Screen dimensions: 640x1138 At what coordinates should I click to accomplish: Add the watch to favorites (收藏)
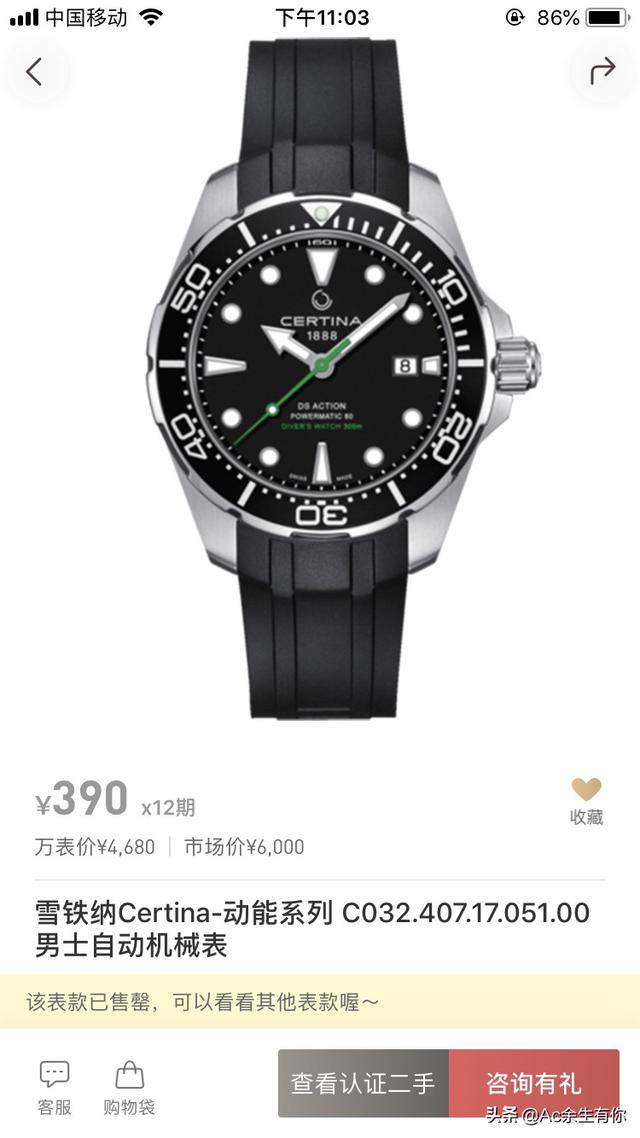pyautogui.click(x=587, y=801)
